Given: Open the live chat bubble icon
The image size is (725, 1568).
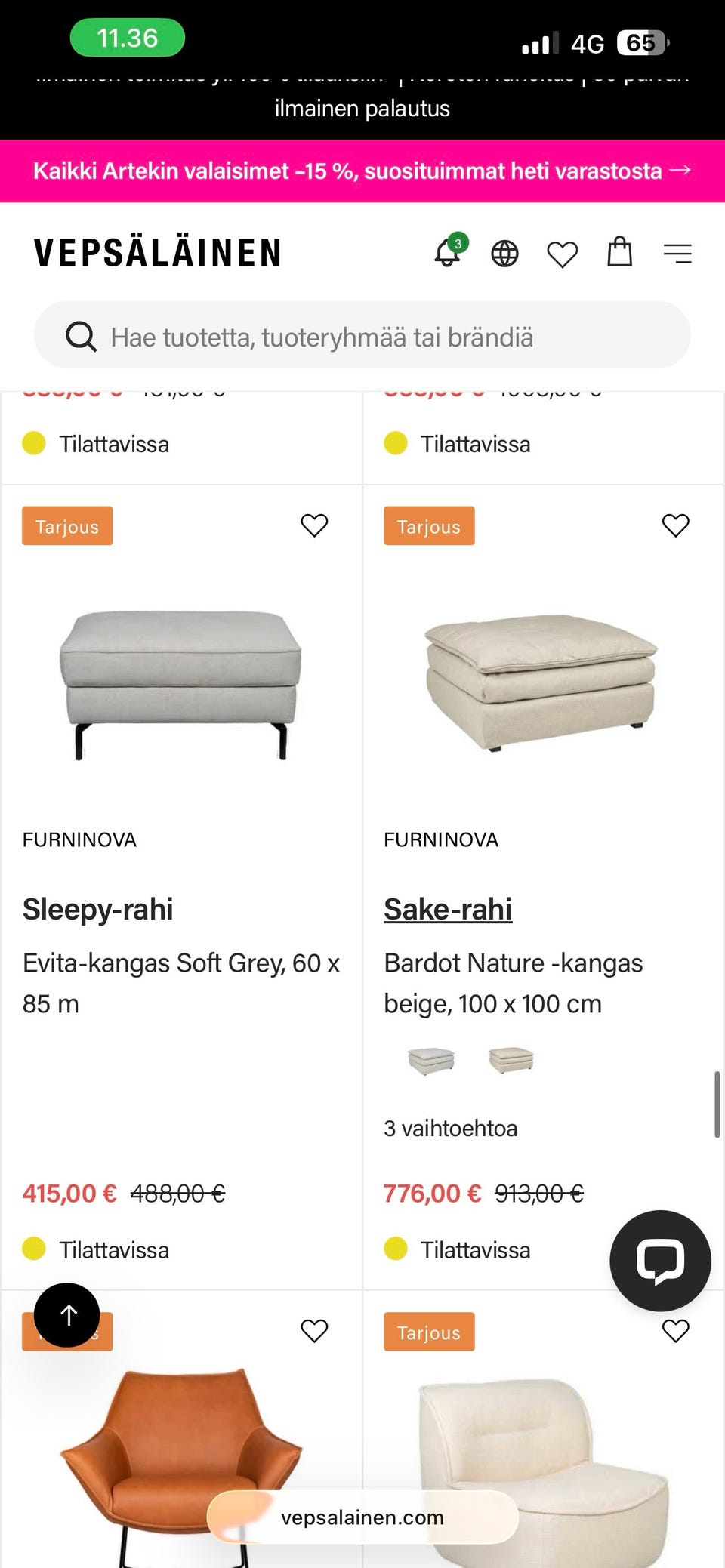Looking at the screenshot, I should point(660,1259).
